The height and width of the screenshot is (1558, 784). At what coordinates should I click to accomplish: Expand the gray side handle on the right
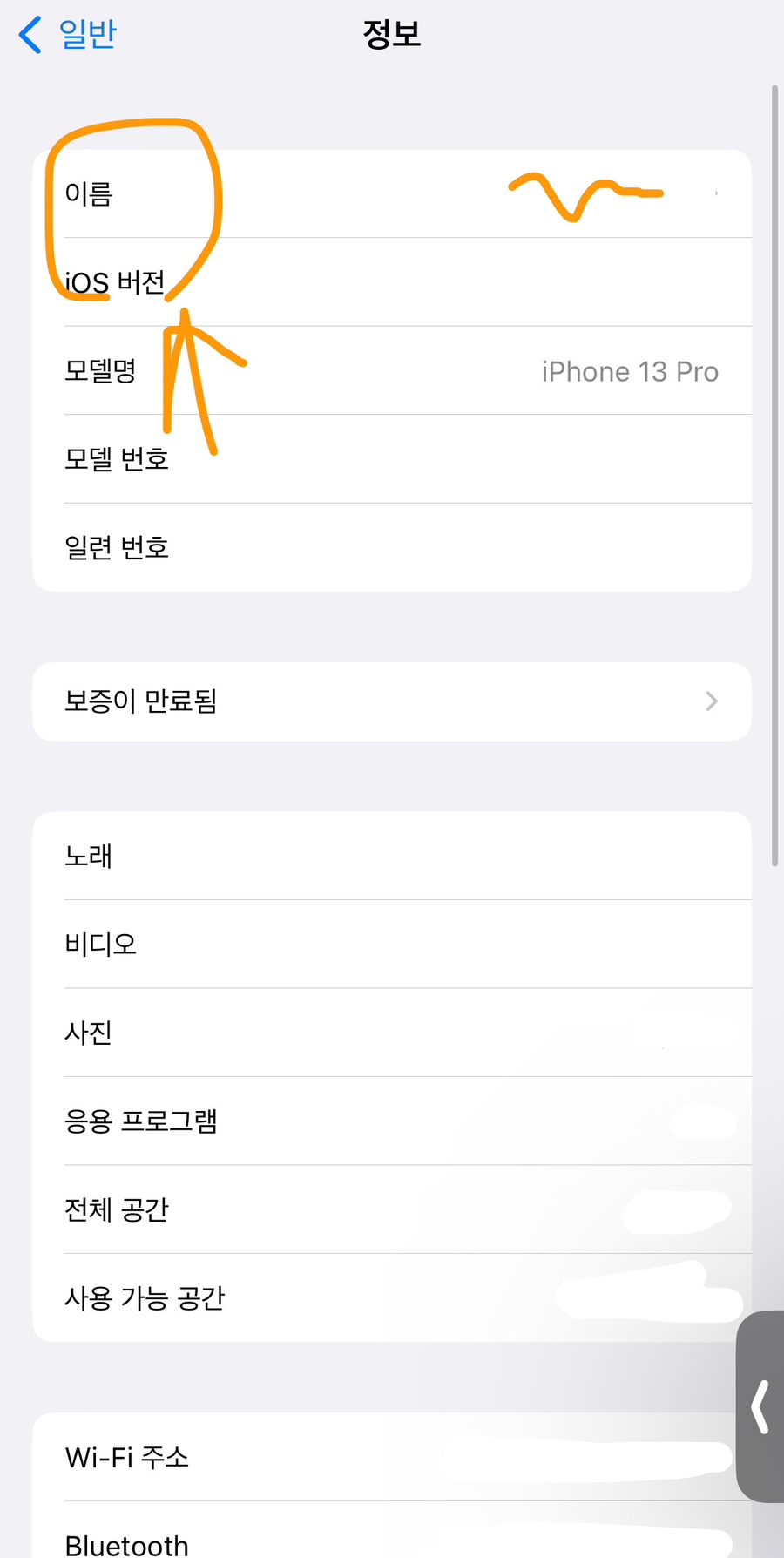[760, 1406]
